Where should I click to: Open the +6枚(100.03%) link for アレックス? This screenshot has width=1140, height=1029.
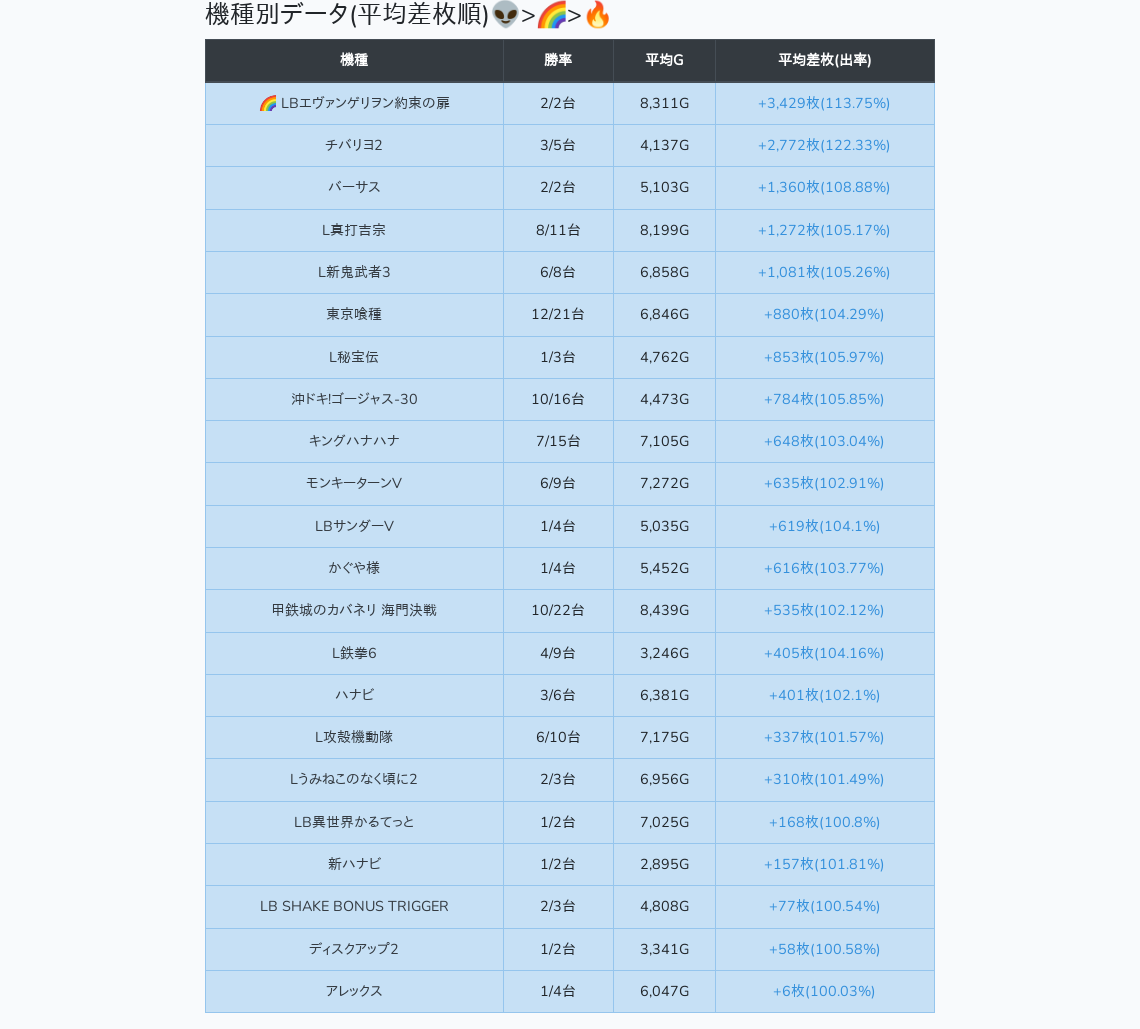pos(823,991)
